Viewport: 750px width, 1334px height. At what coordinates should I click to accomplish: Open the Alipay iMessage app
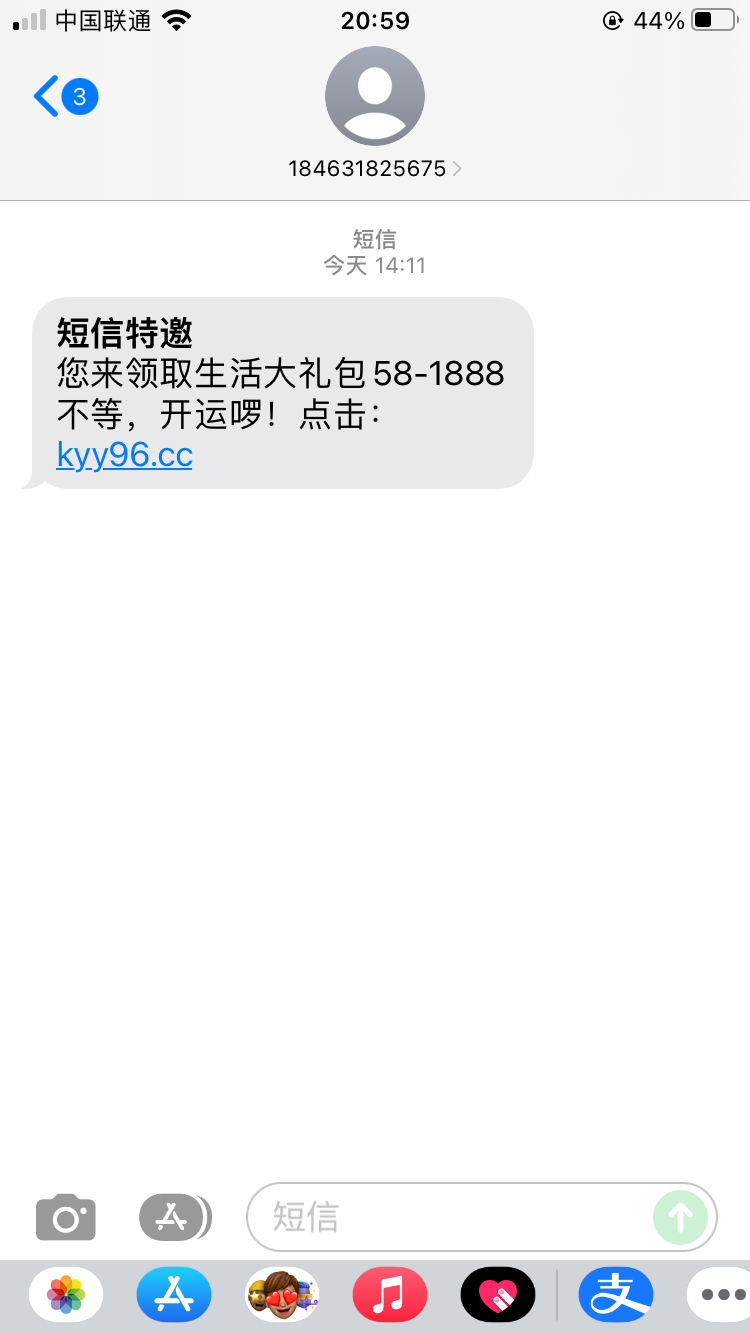[x=615, y=1296]
